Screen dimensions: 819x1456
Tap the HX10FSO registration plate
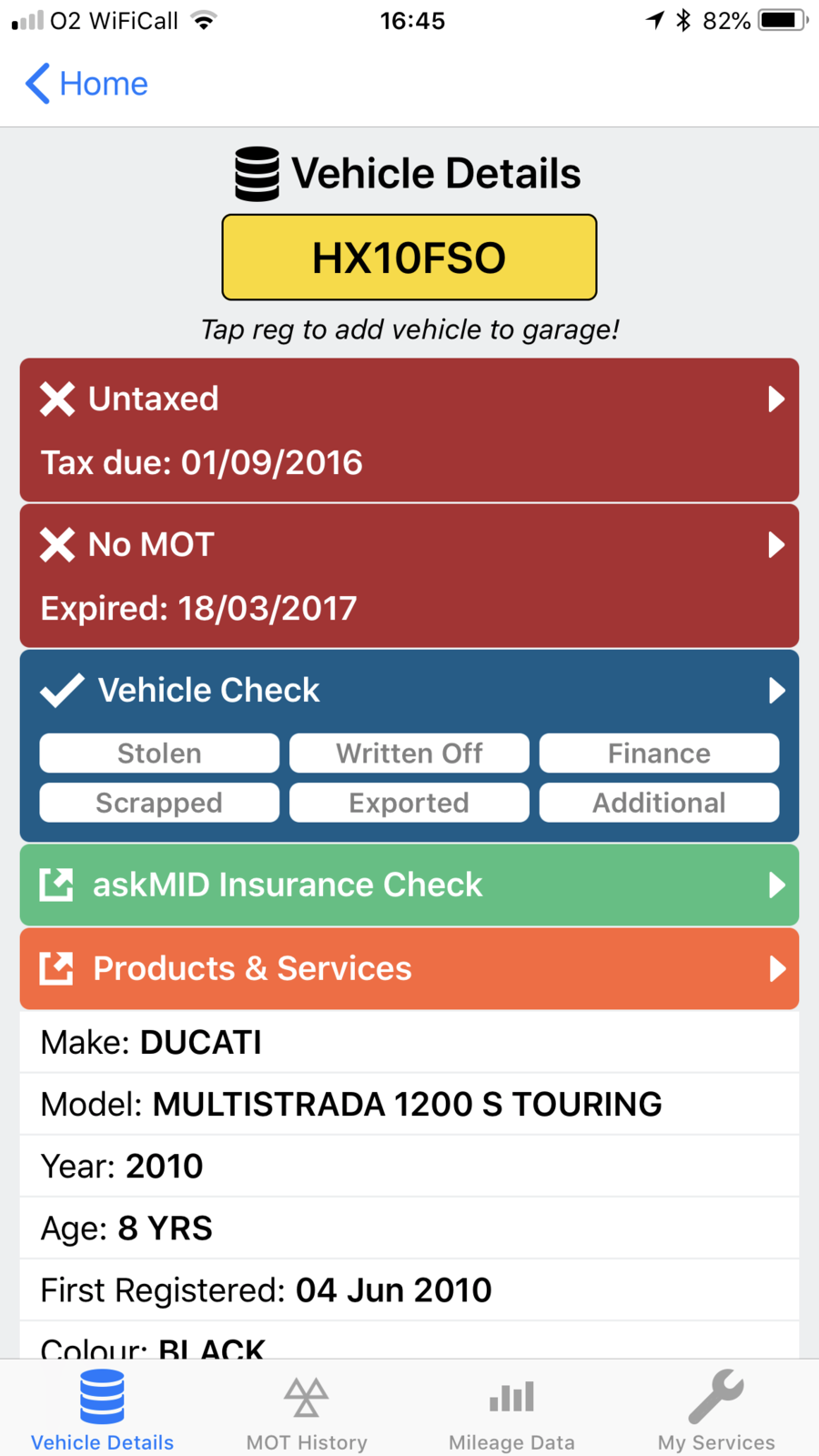pos(409,258)
